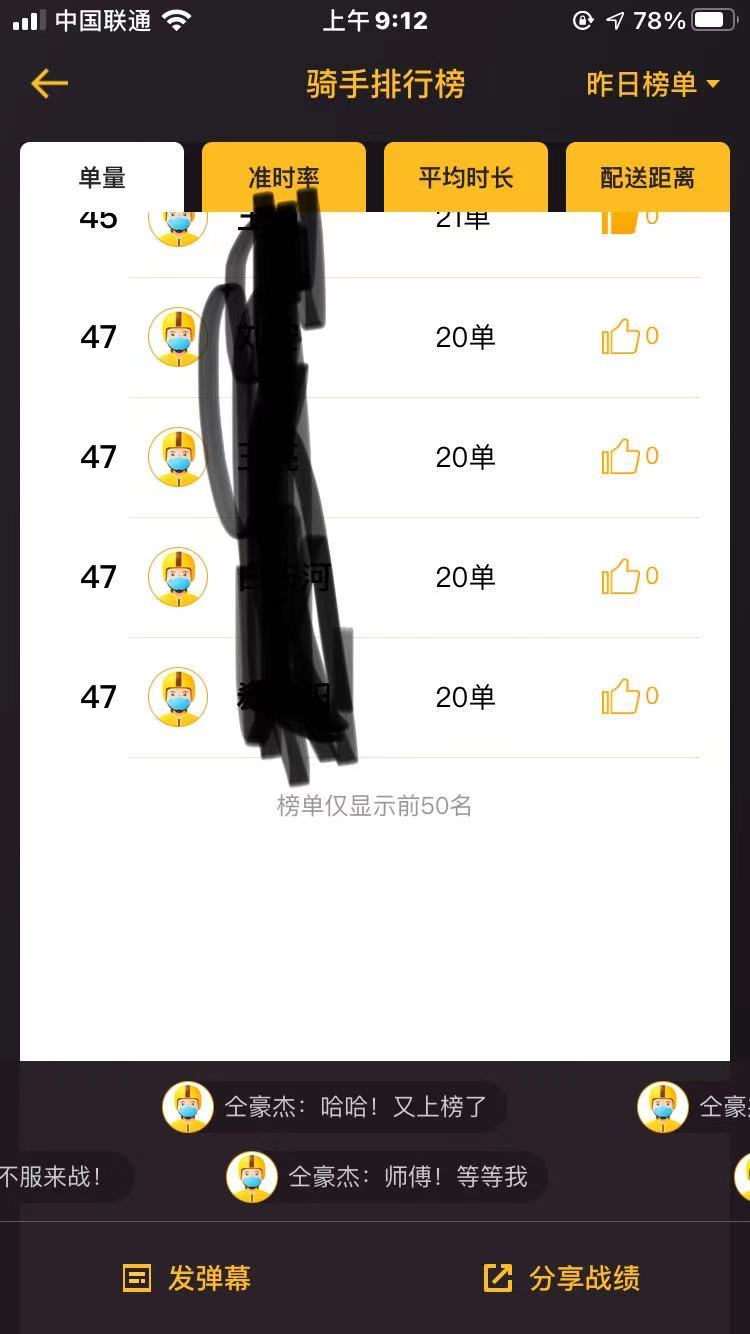Click the back arrow to leave leaderboard
The height and width of the screenshot is (1334, 750).
48,84
